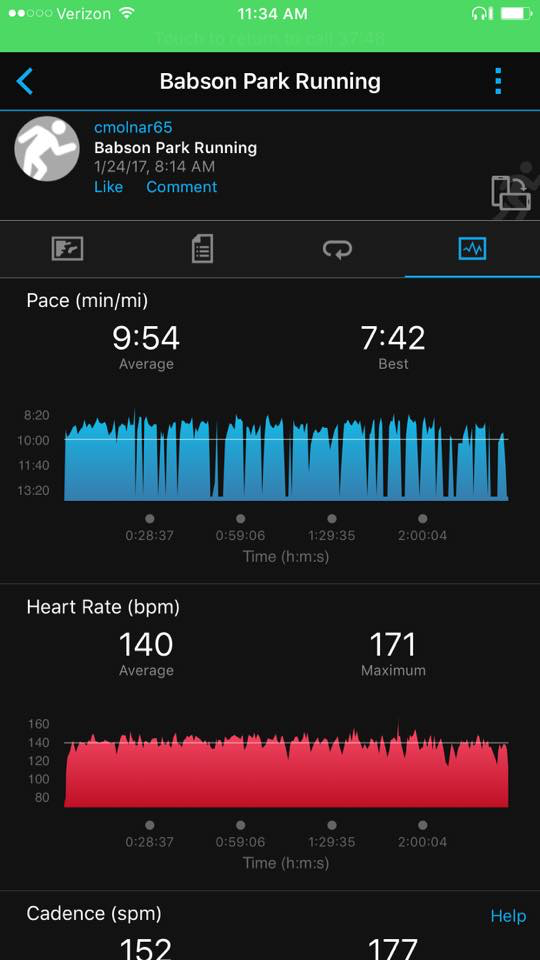Image resolution: width=540 pixels, height=960 pixels.
Task: Open the three-dot overflow menu
Action: pyautogui.click(x=498, y=81)
